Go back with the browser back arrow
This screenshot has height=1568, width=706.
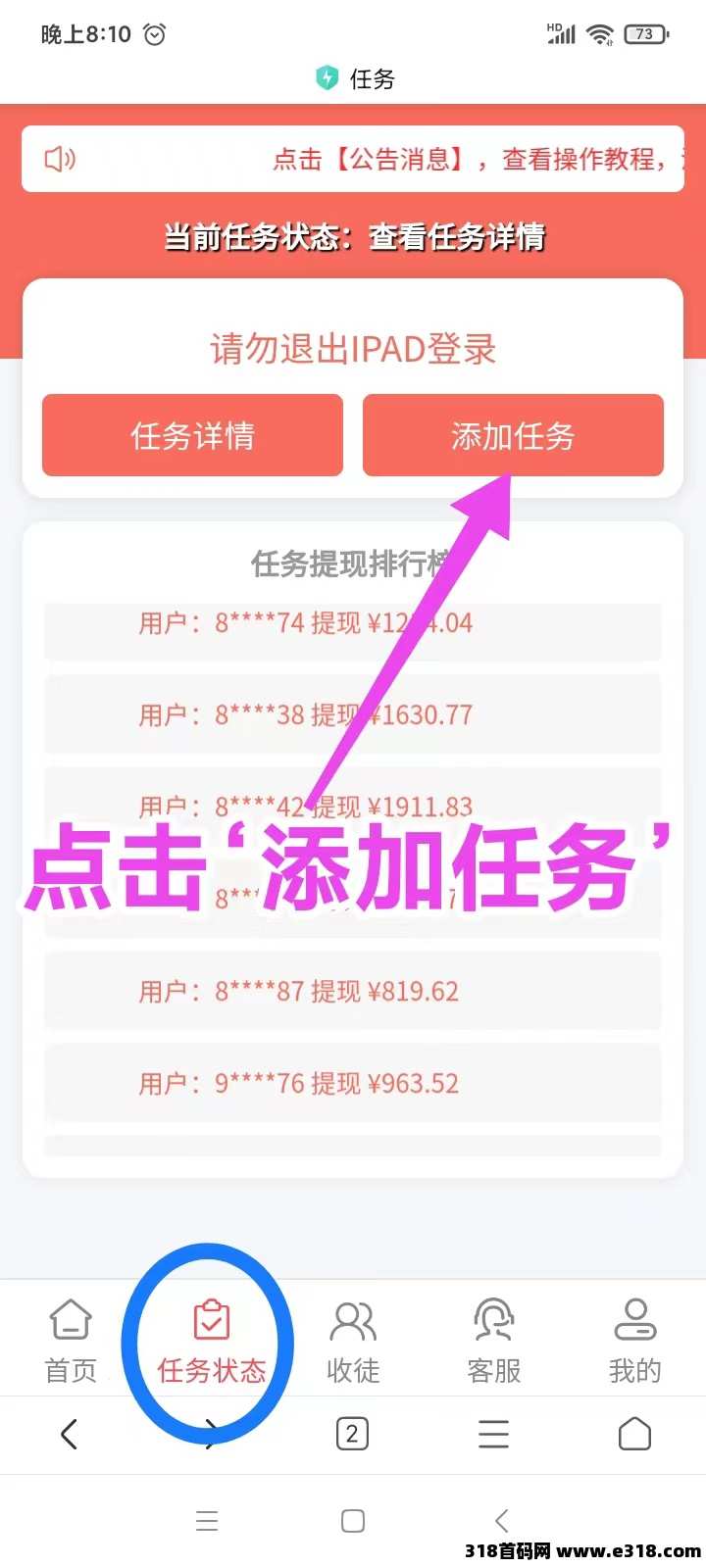pos(69,1435)
